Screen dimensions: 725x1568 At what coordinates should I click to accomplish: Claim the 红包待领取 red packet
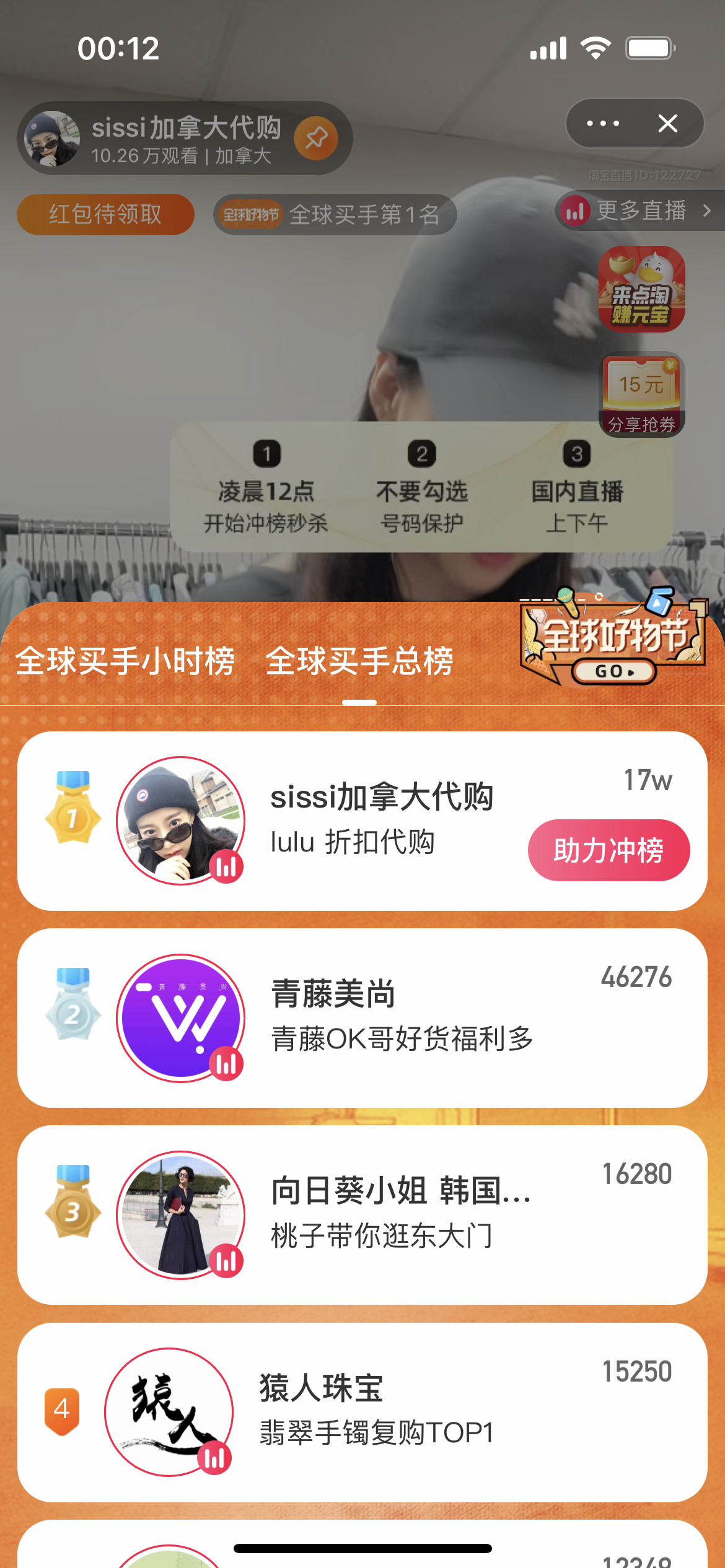[x=105, y=214]
